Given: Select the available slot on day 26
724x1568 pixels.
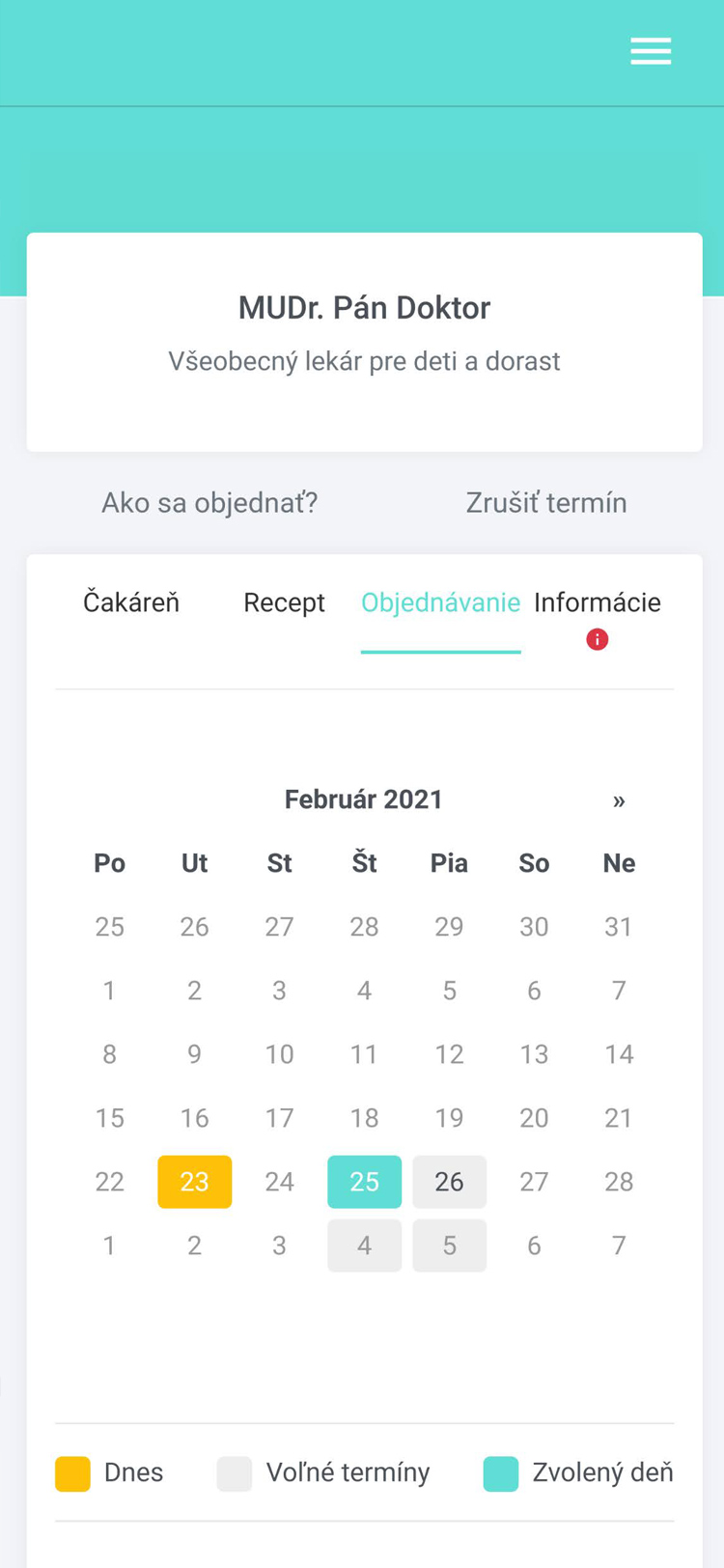Looking at the screenshot, I should [449, 1181].
